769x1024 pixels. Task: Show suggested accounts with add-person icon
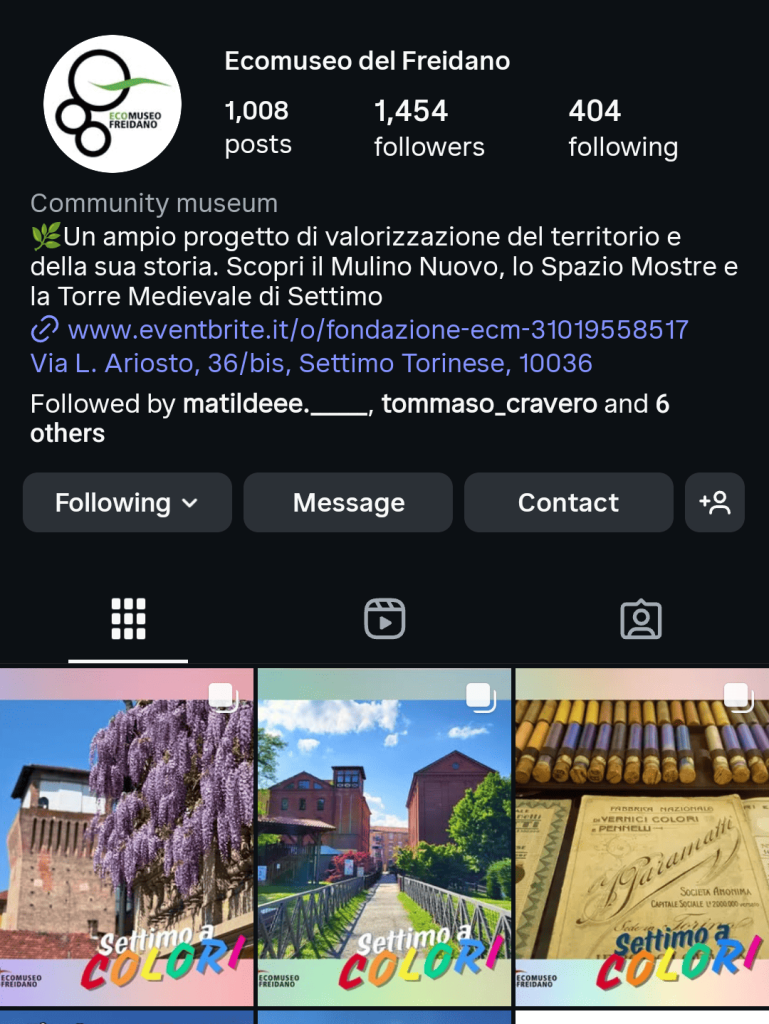[x=714, y=502]
